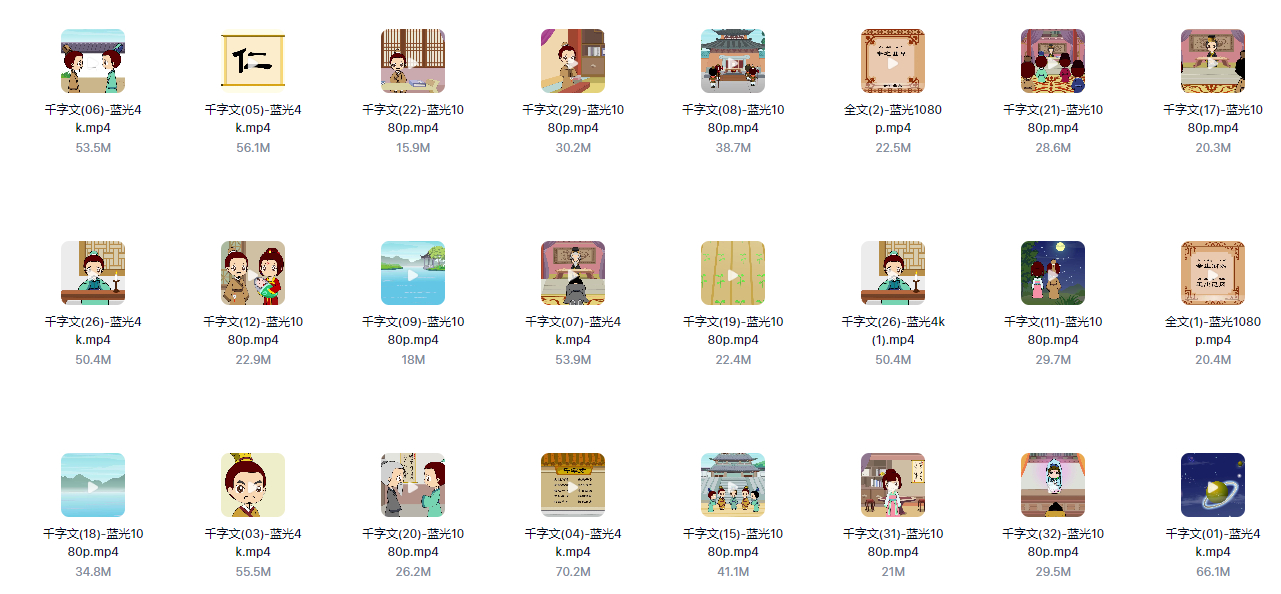Tap the video 千字文(18)-蓝光1080p.mp4
This screenshot has width=1281, height=594.
tap(93, 485)
